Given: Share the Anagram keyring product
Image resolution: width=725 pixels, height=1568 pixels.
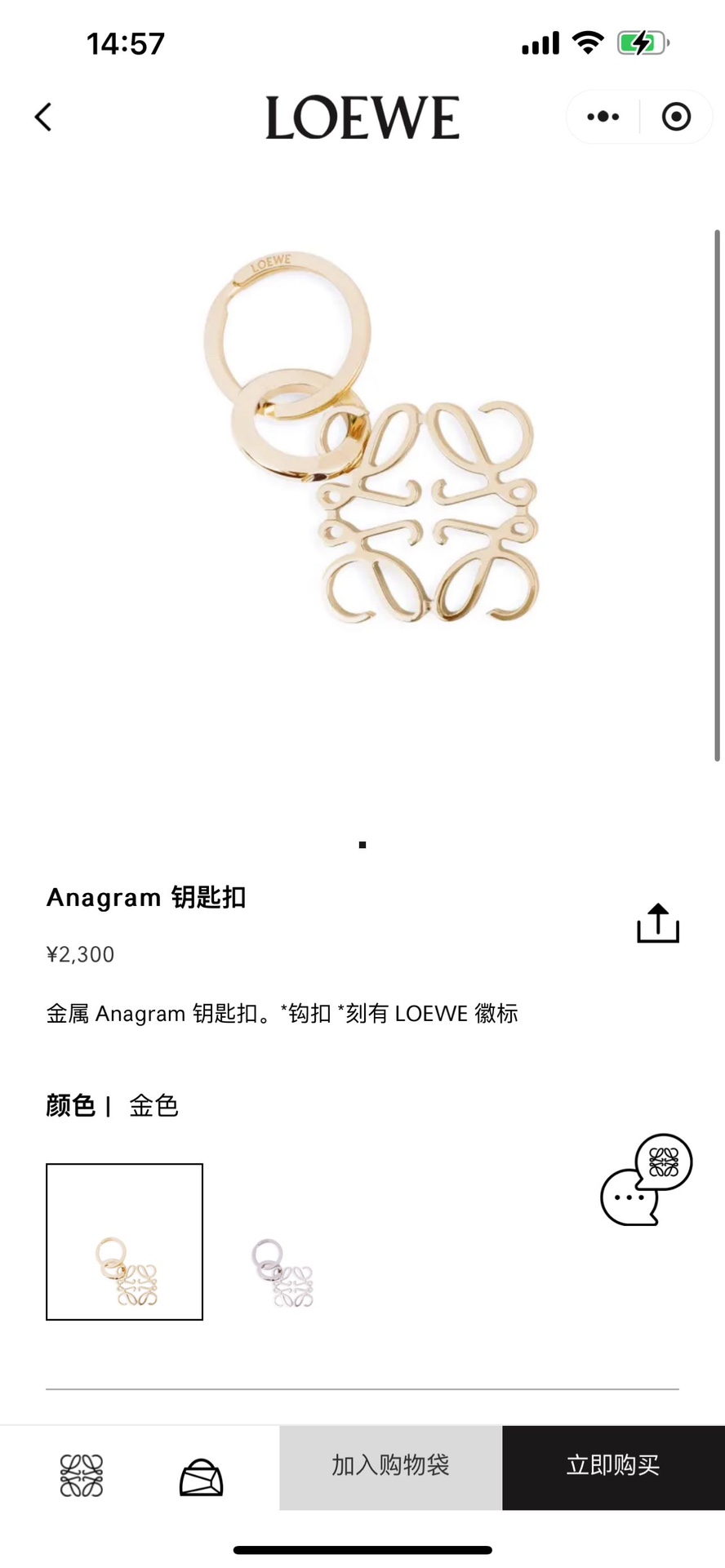Looking at the screenshot, I should click(657, 923).
